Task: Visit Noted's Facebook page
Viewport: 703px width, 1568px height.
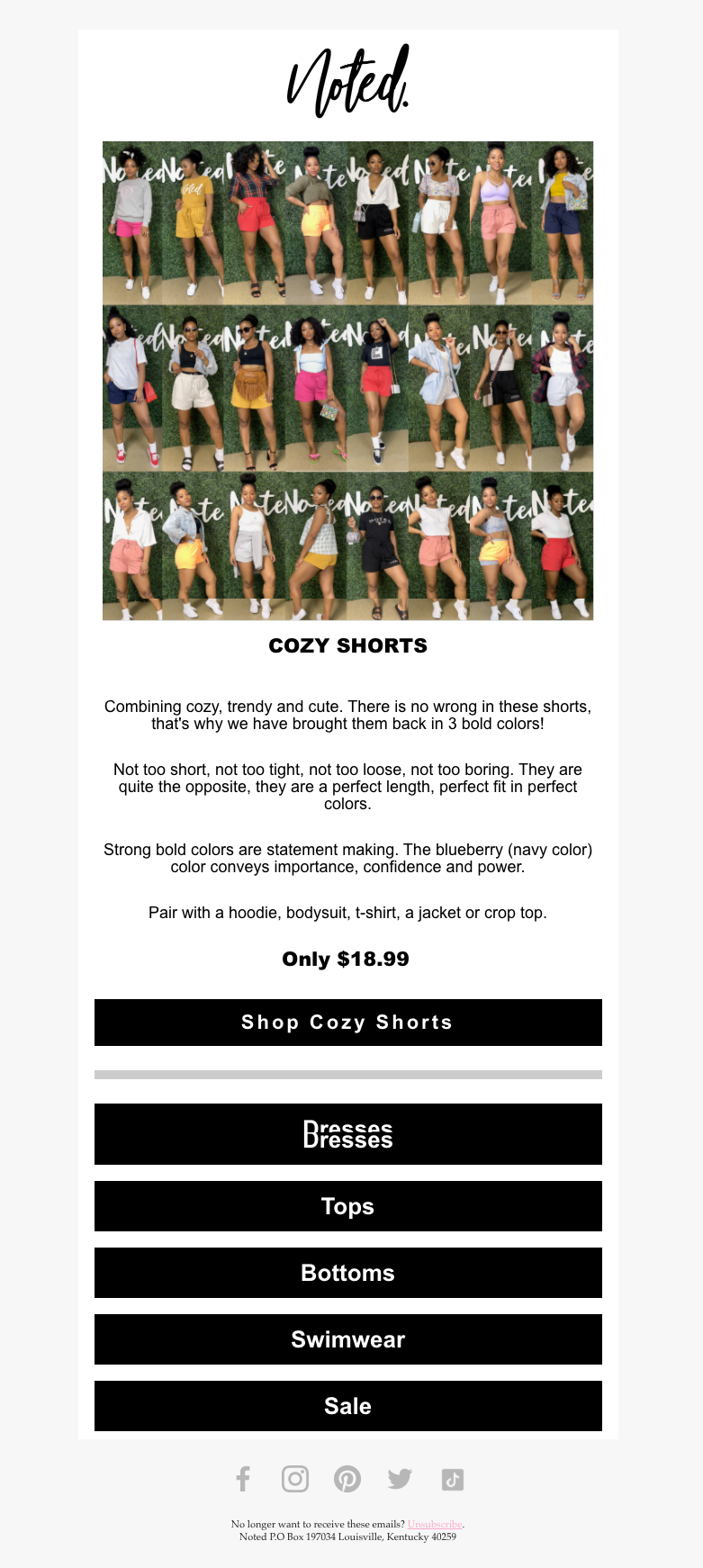Action: tap(243, 1479)
